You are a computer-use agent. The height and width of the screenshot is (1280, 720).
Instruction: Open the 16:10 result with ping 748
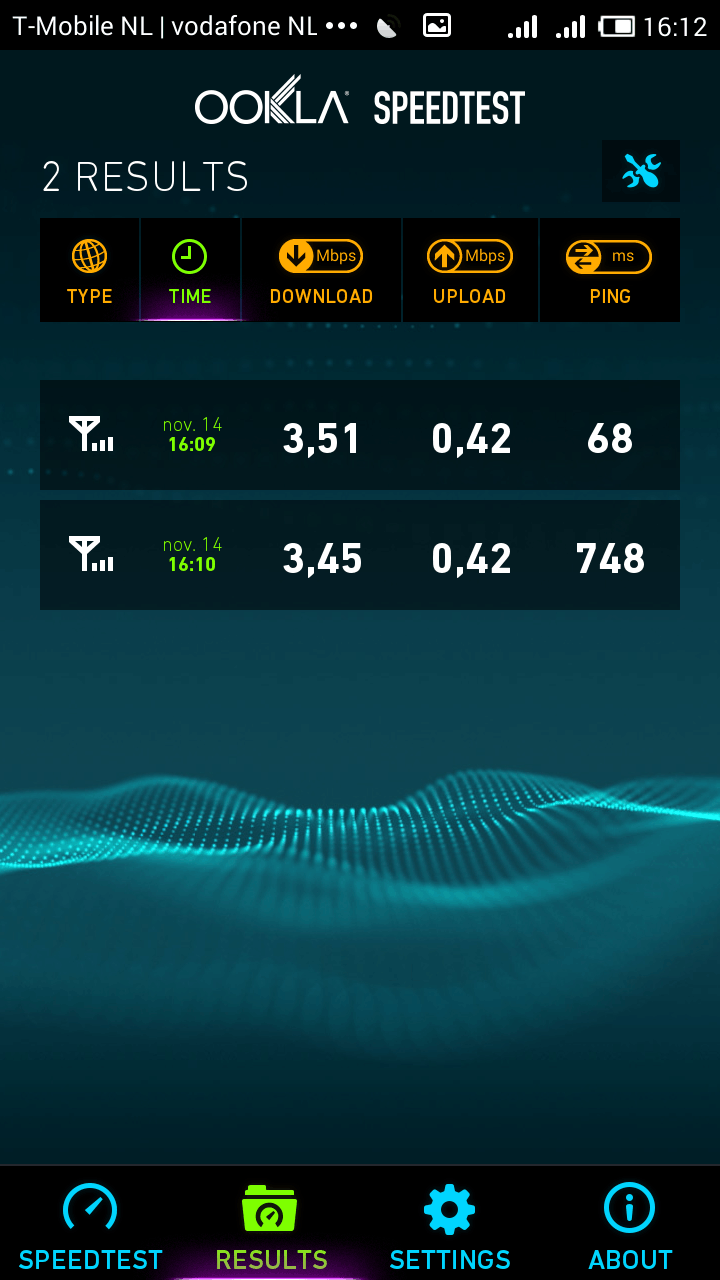tap(360, 556)
